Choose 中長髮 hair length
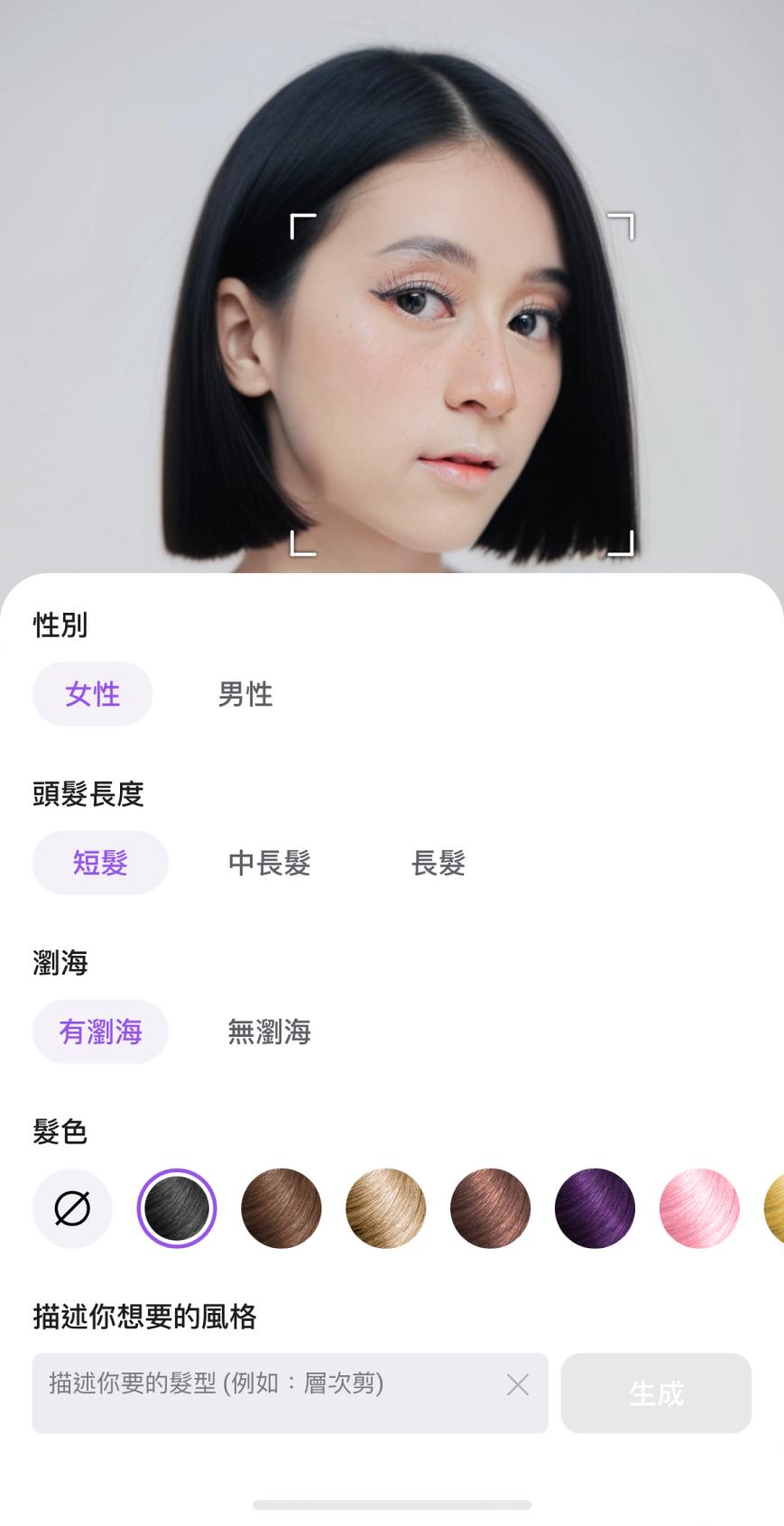The image size is (784, 1526). pos(269,863)
